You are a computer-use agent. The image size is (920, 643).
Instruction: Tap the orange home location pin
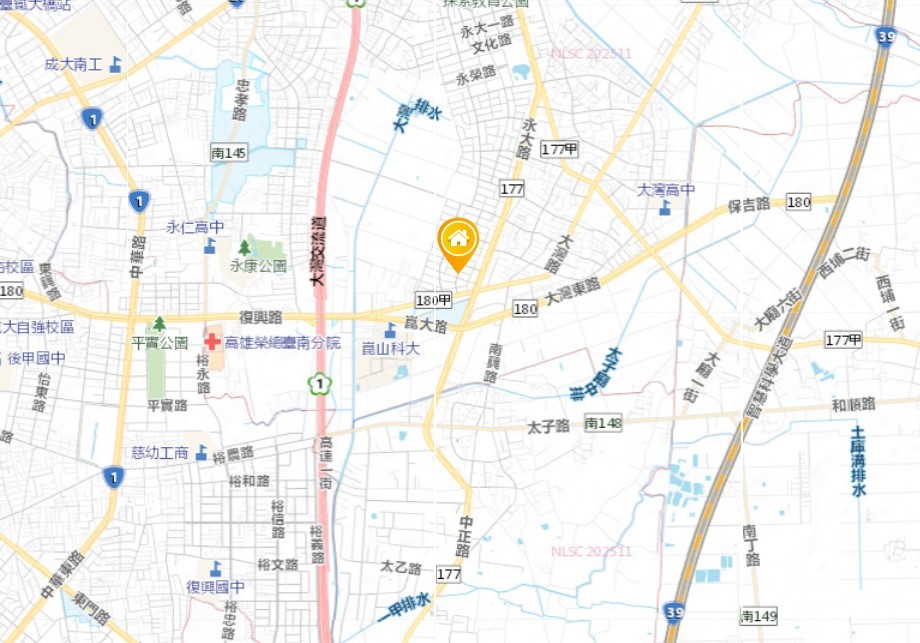458,241
